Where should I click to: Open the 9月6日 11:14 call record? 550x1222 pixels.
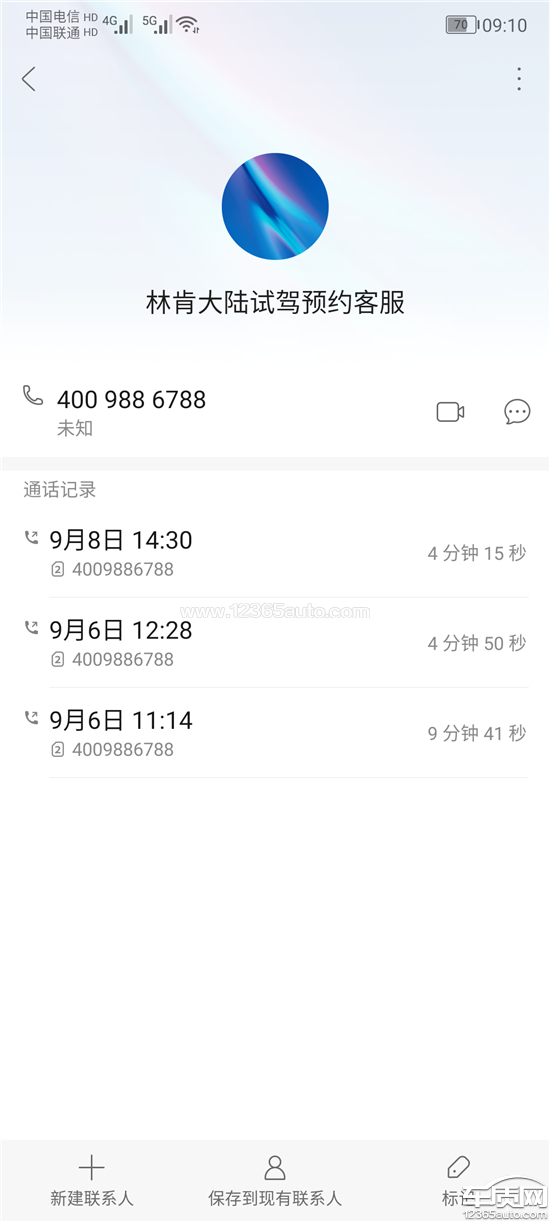point(275,733)
